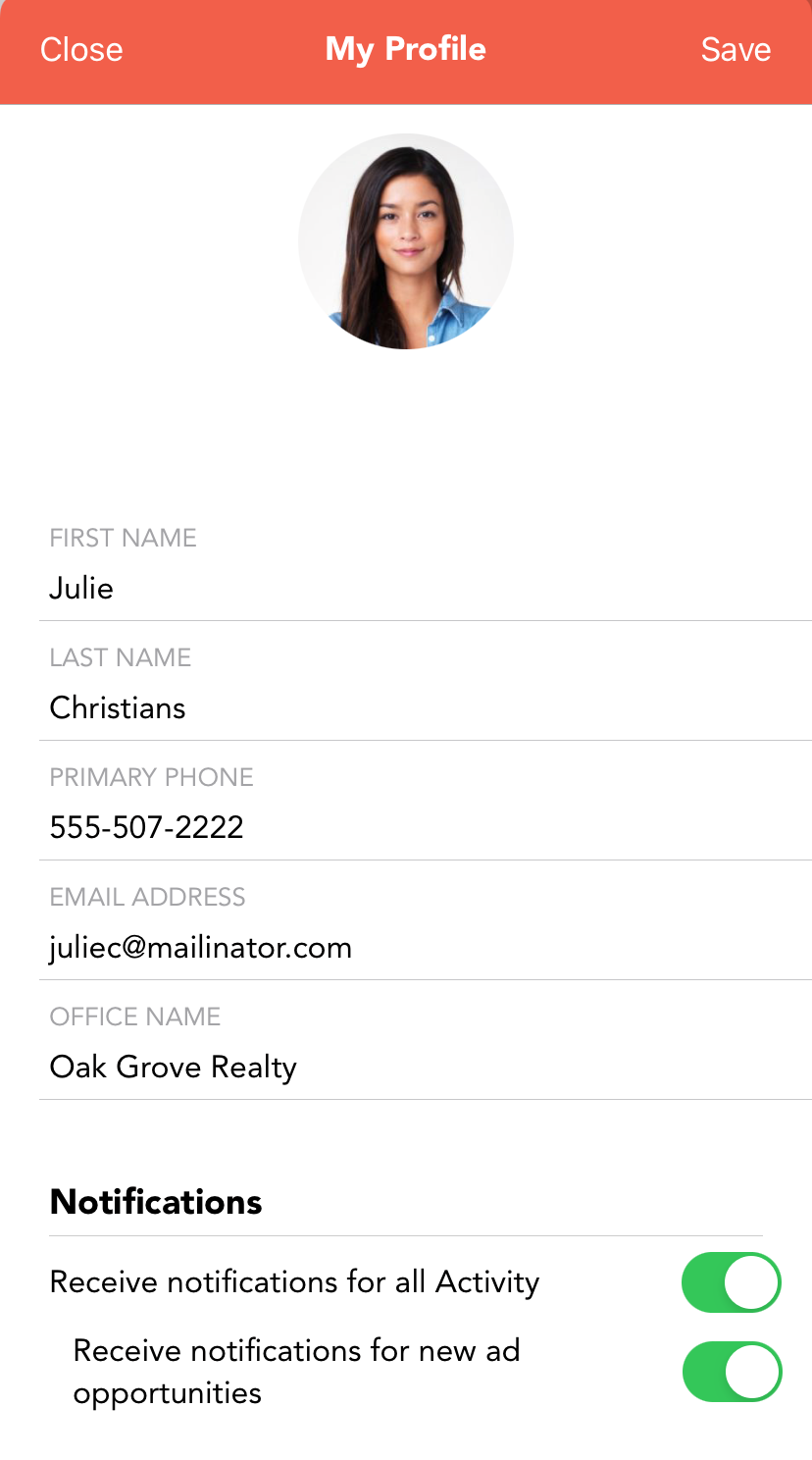Click the EMAIL ADDRESS label
Screen dimensions: 812x1460
click(x=147, y=897)
